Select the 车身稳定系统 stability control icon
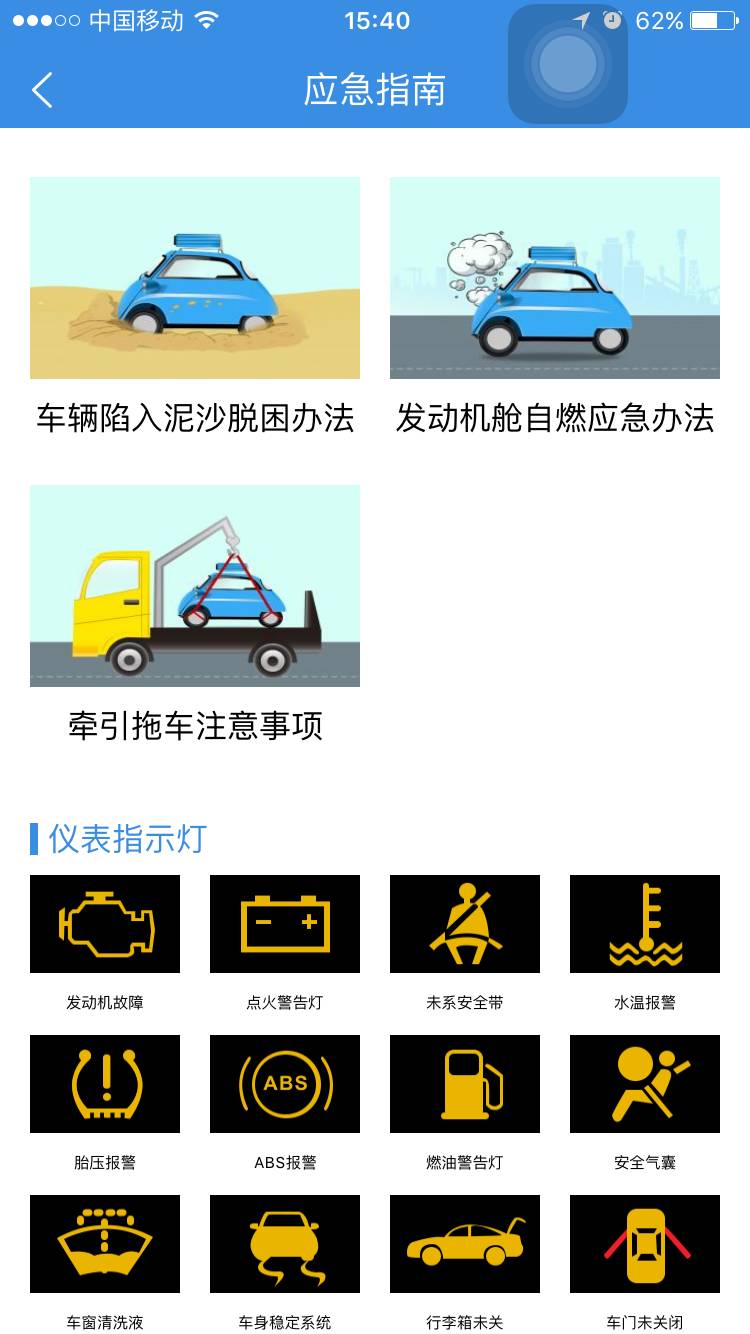The height and width of the screenshot is (1334, 750). [x=285, y=1243]
